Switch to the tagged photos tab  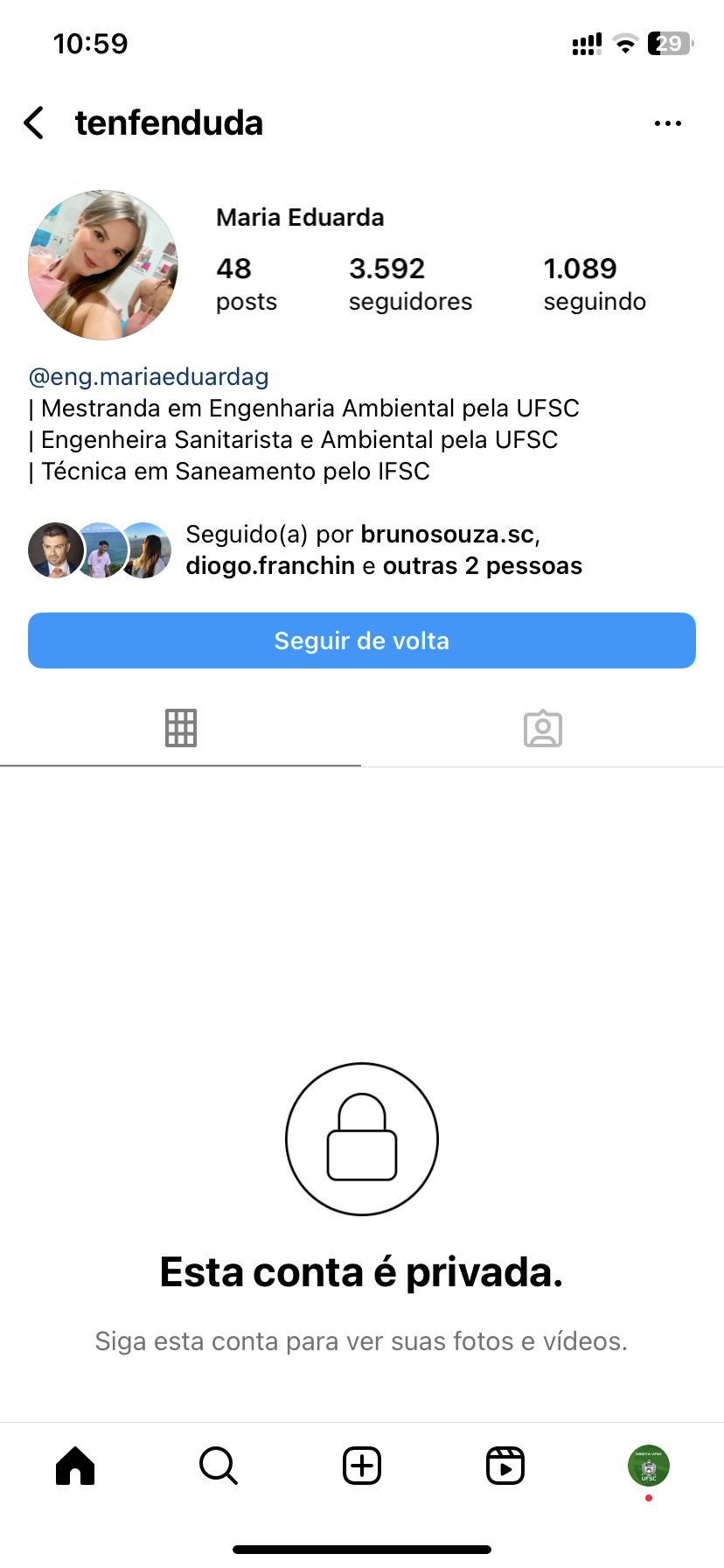pos(542,728)
